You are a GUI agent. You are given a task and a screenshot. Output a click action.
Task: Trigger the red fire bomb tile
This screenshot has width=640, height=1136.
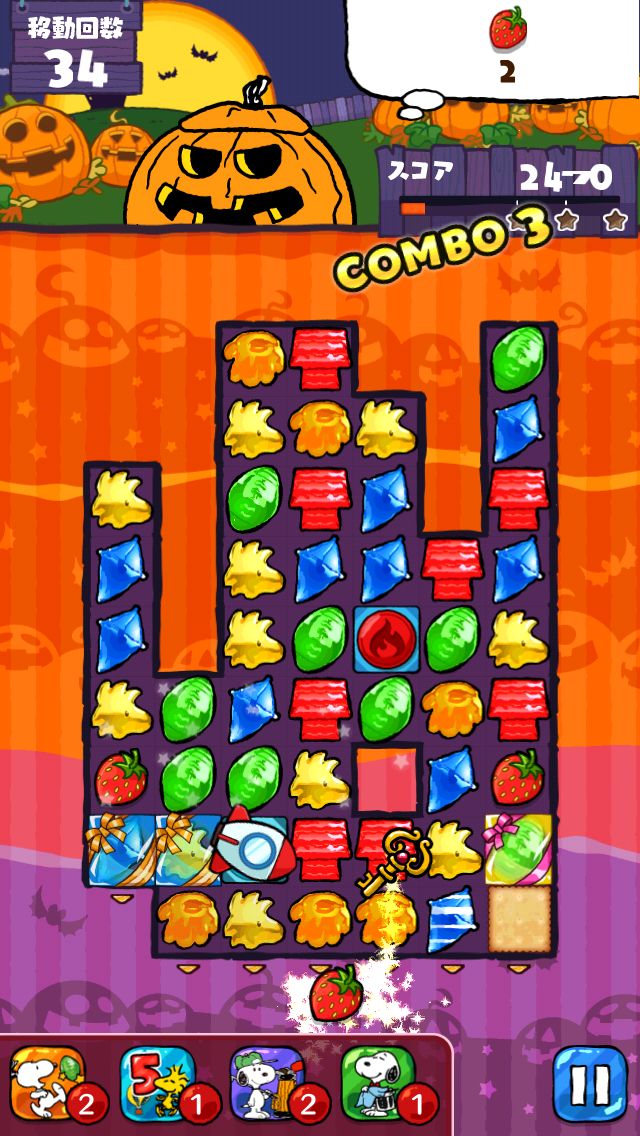tap(386, 638)
